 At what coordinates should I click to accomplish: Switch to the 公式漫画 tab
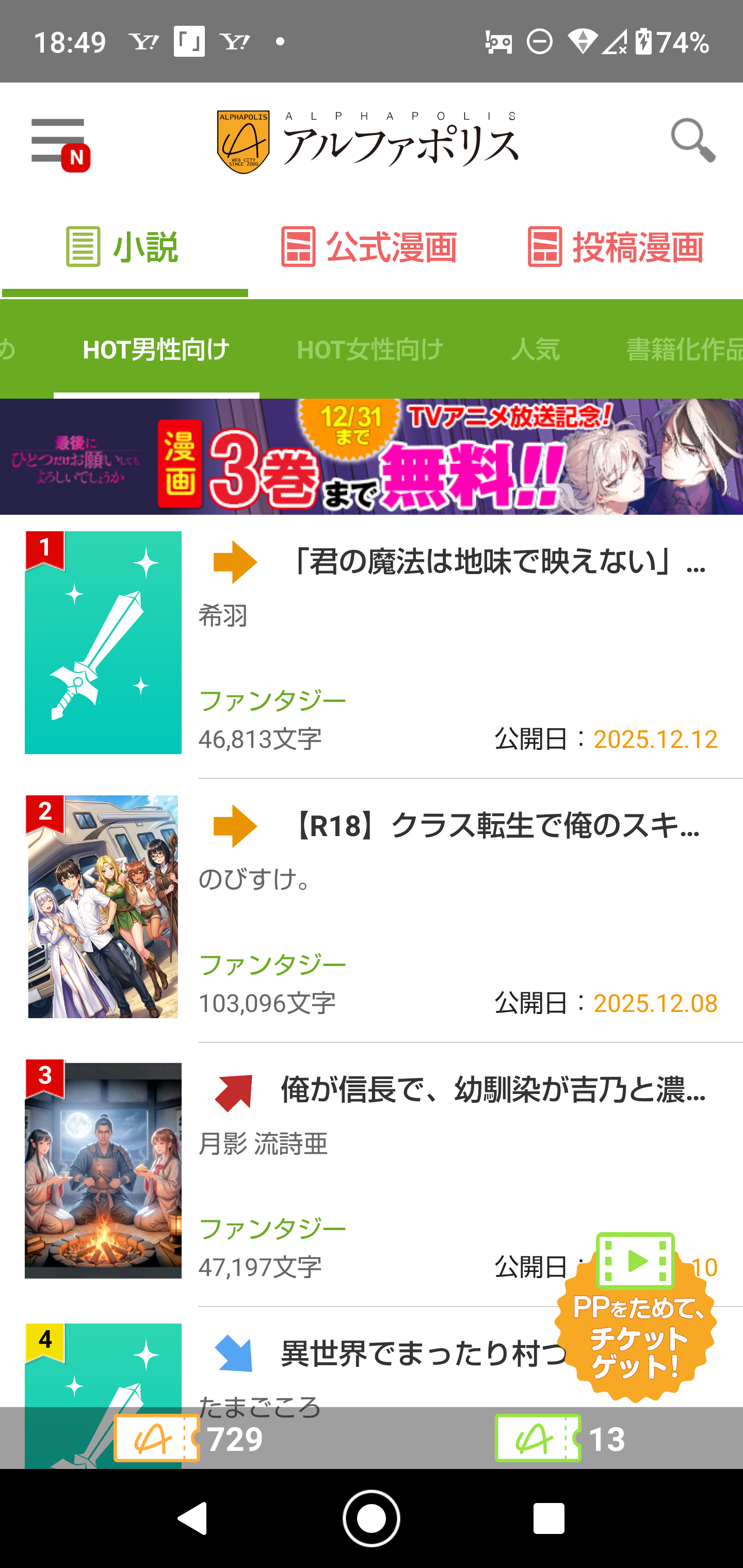coord(369,247)
